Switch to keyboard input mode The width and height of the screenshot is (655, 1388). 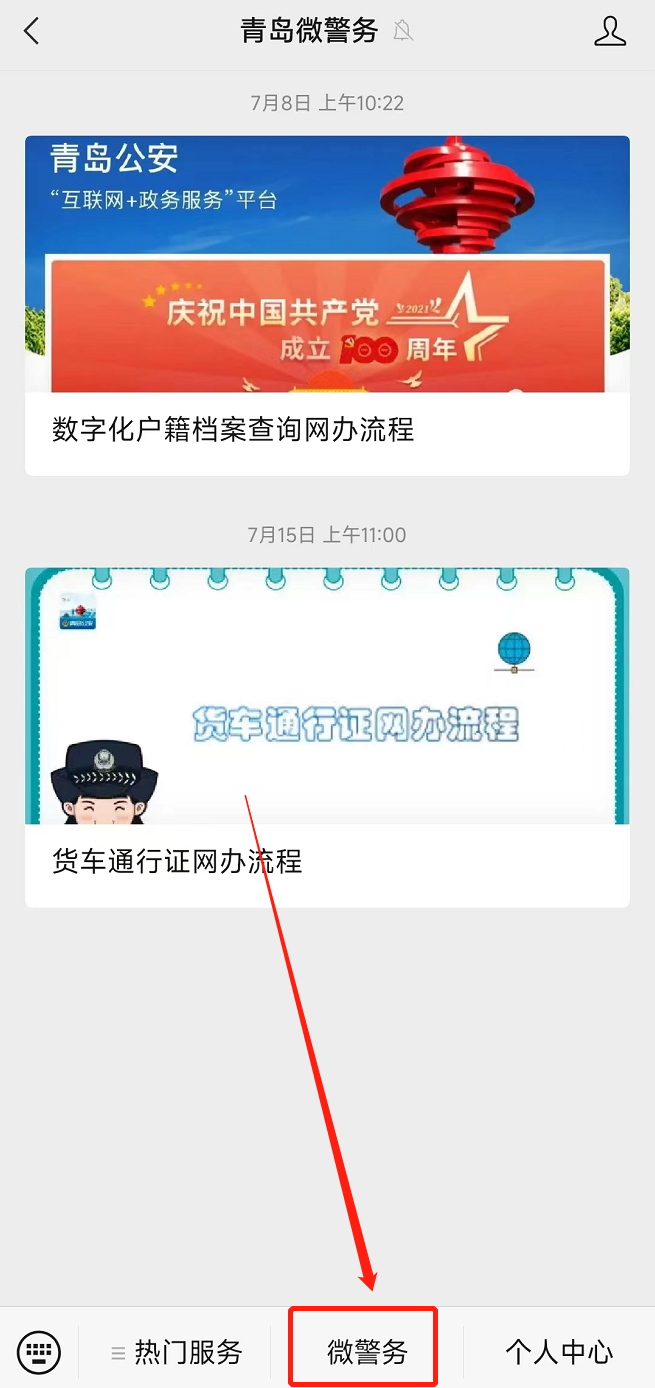pyautogui.click(x=39, y=1352)
